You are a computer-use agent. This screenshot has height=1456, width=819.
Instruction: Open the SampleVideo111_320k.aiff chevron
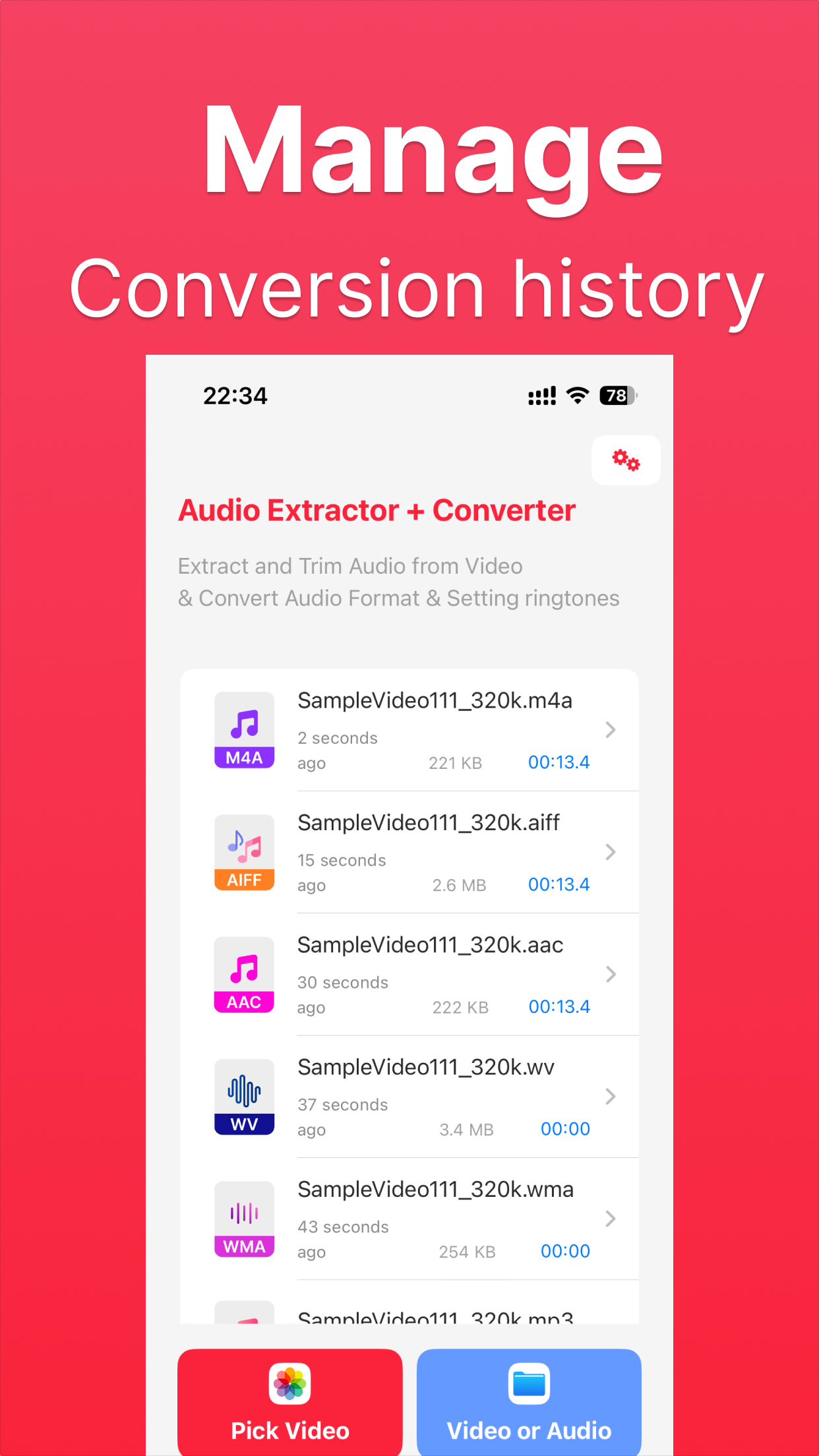coord(610,852)
